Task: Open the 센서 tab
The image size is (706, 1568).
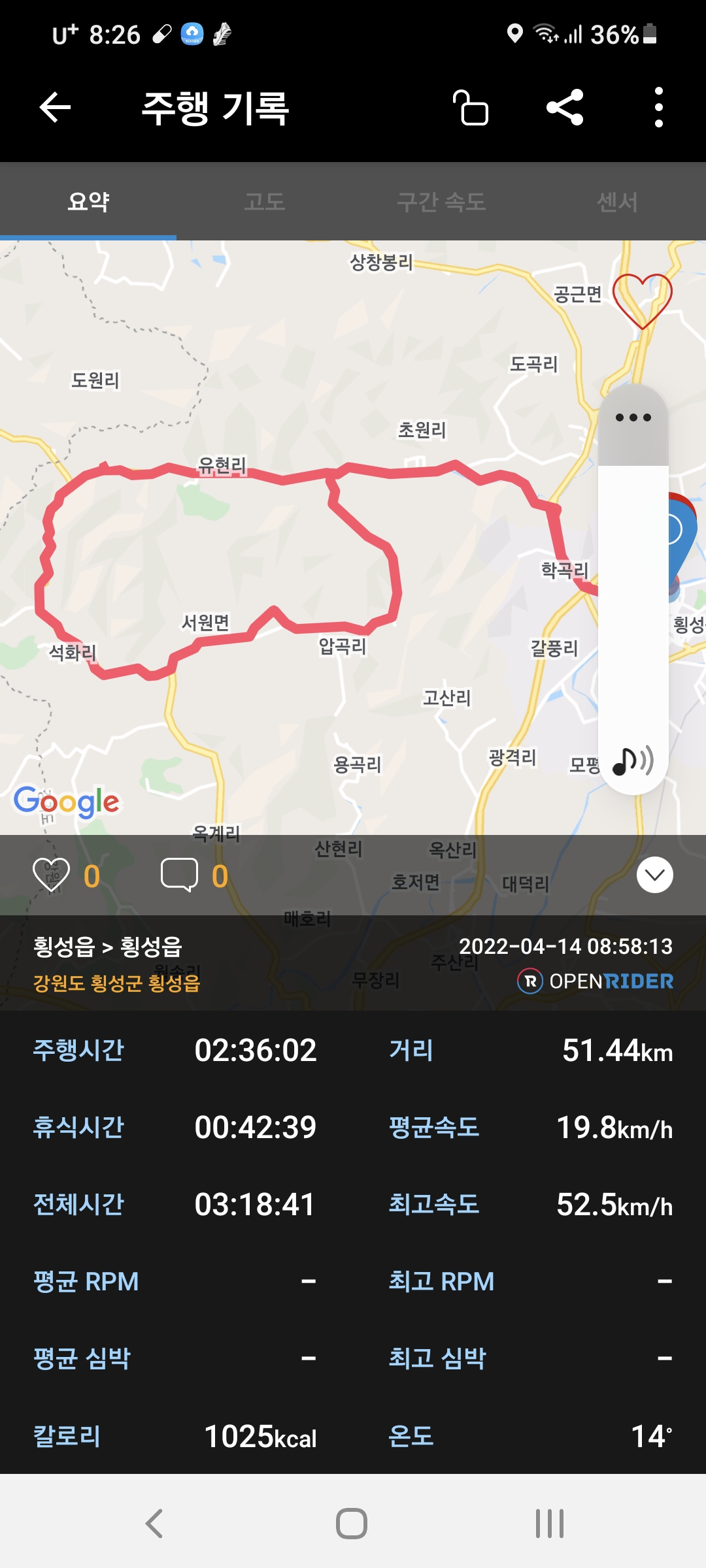Action: 617,202
